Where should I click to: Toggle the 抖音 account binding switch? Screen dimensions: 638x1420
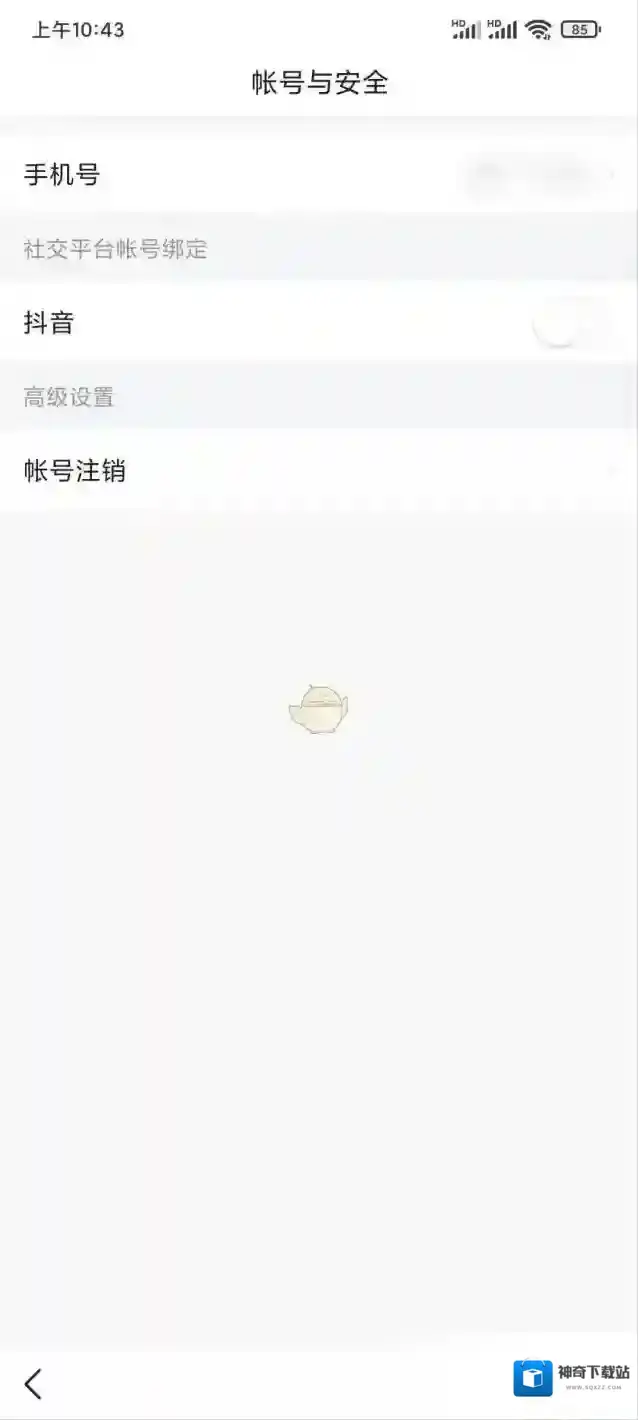coord(570,324)
